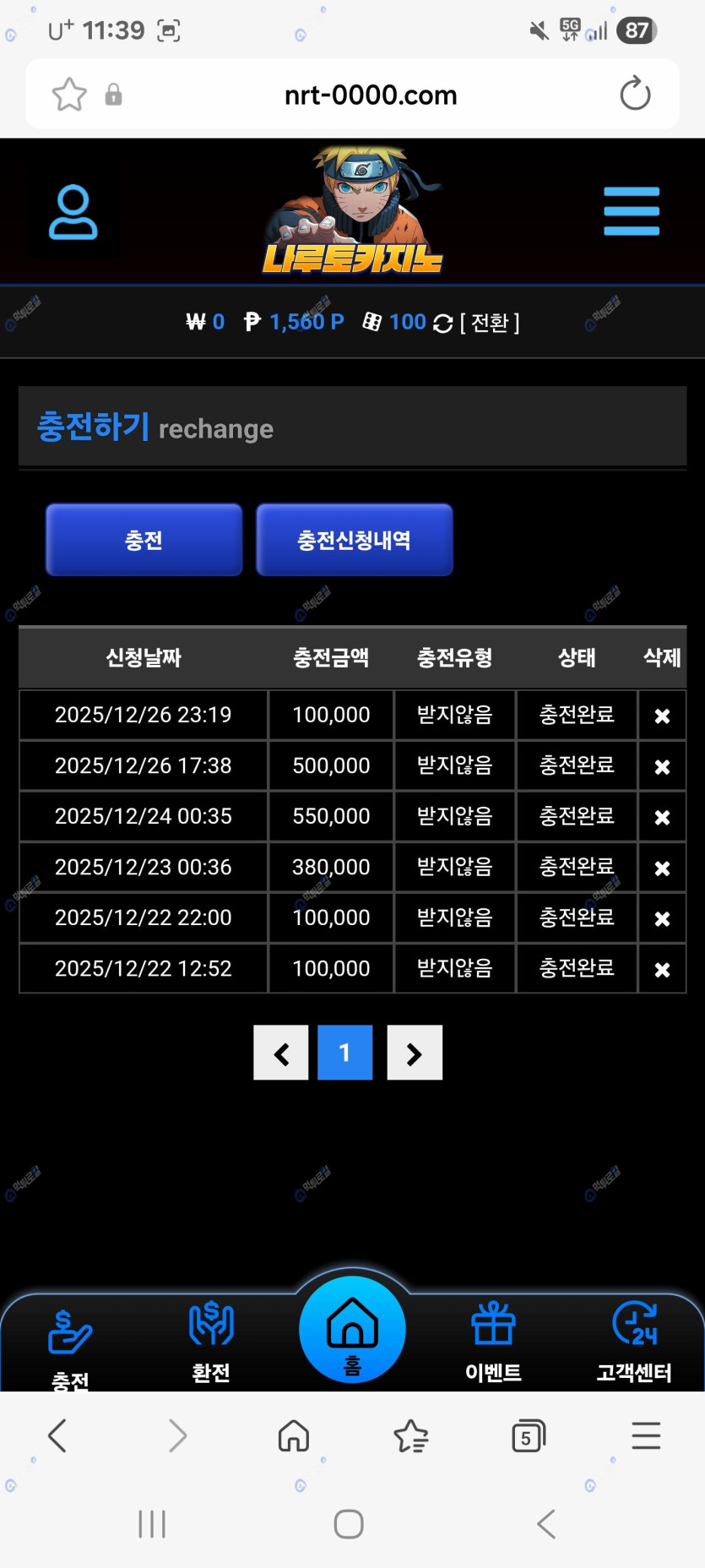
Task: Open the 고객센터 tab
Action: (x=634, y=1337)
